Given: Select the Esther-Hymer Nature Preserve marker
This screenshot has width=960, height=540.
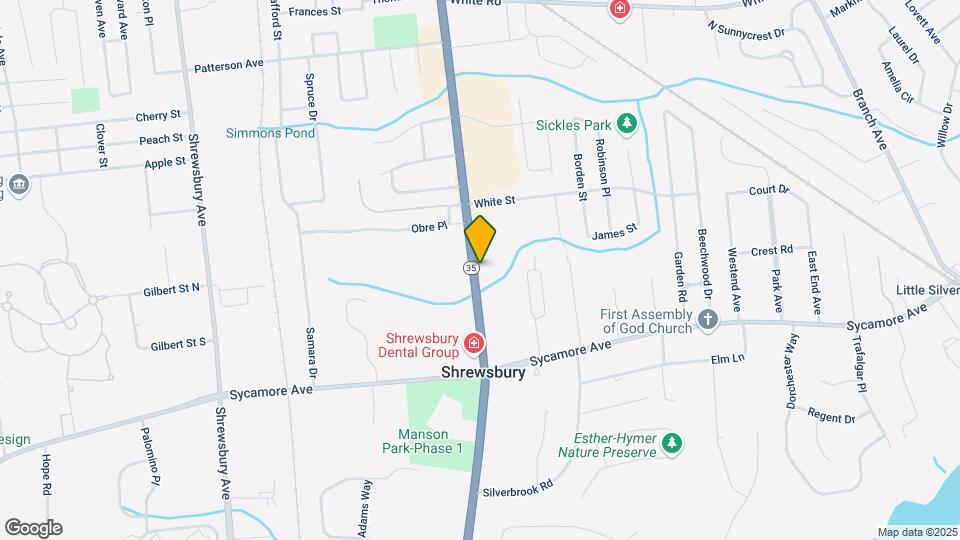Looking at the screenshot, I should click(673, 443).
